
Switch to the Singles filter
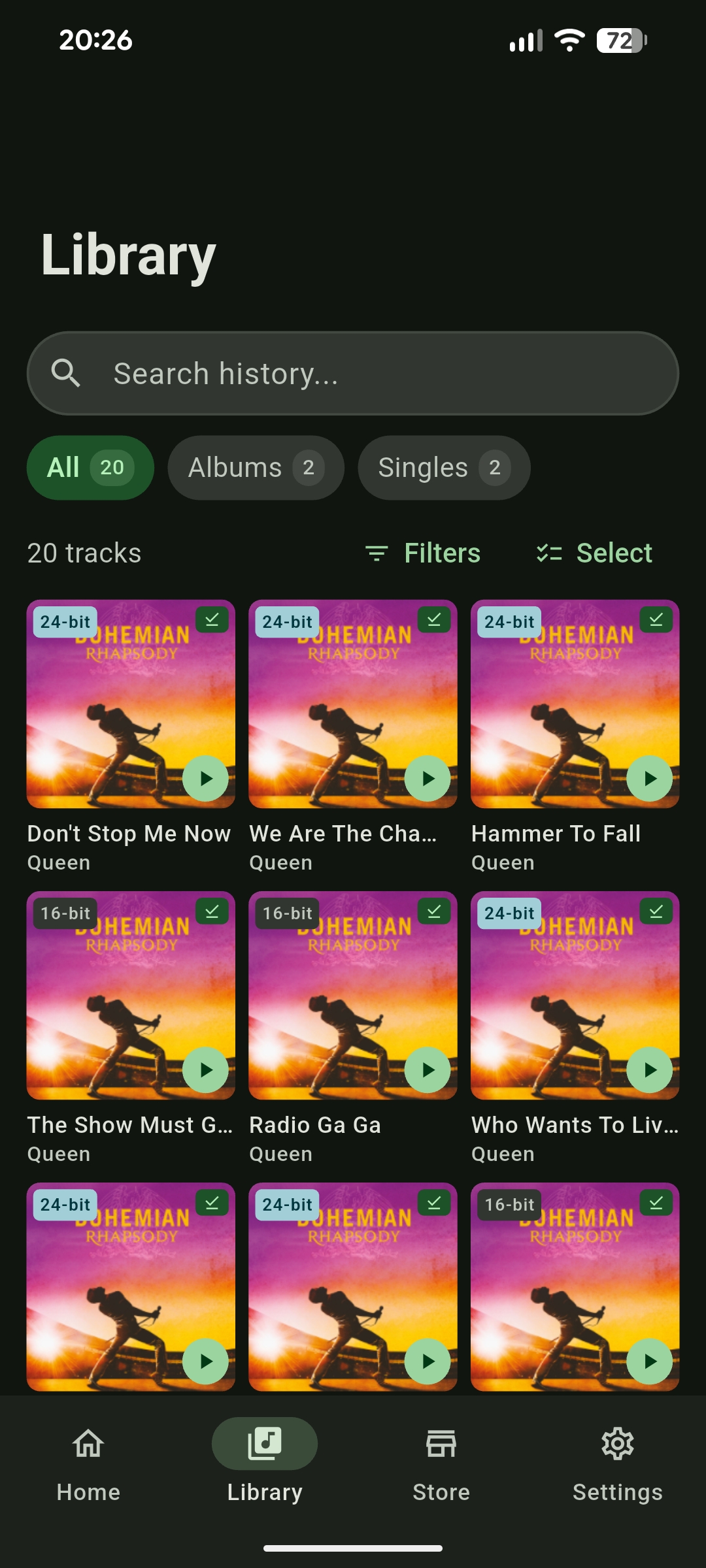point(443,467)
